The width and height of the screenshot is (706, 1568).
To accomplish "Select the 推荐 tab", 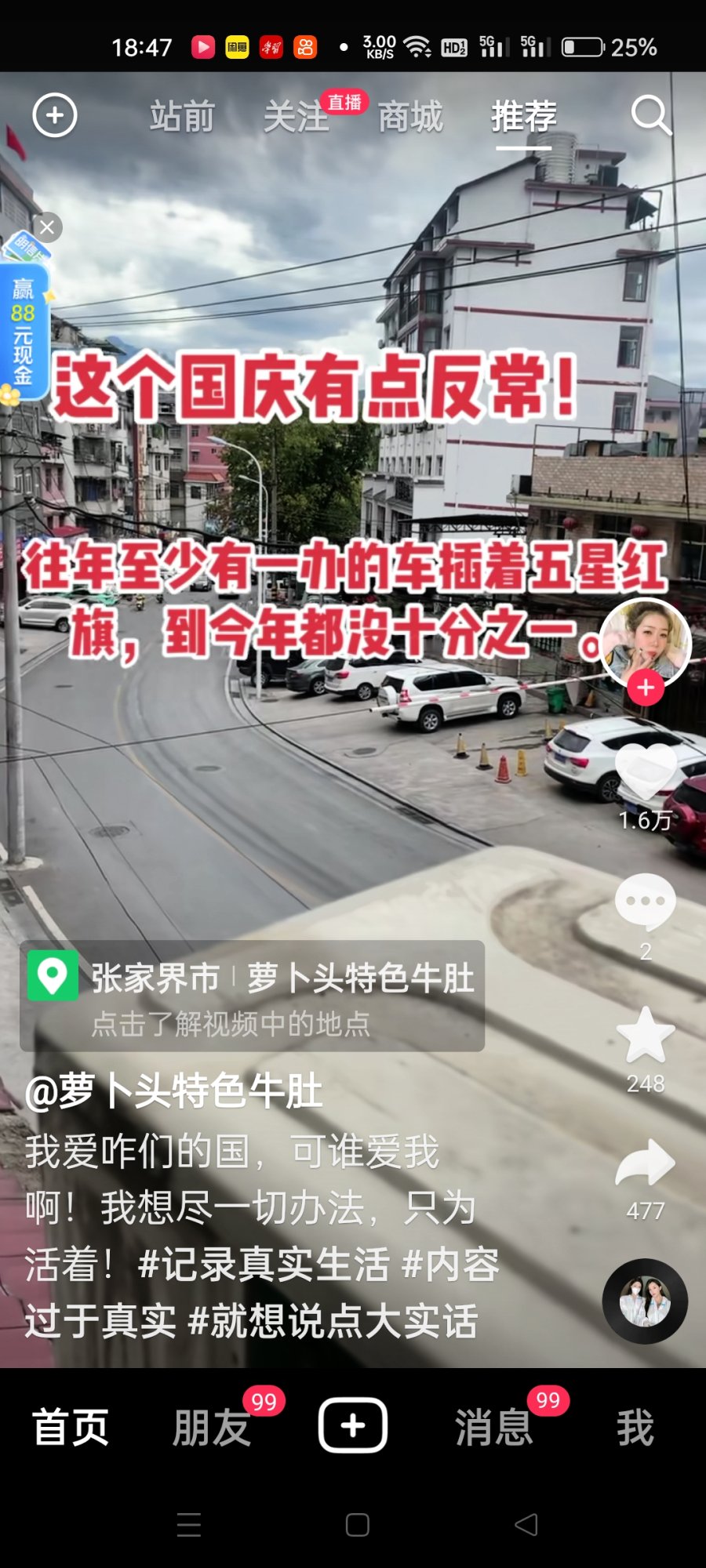I will click(x=524, y=117).
